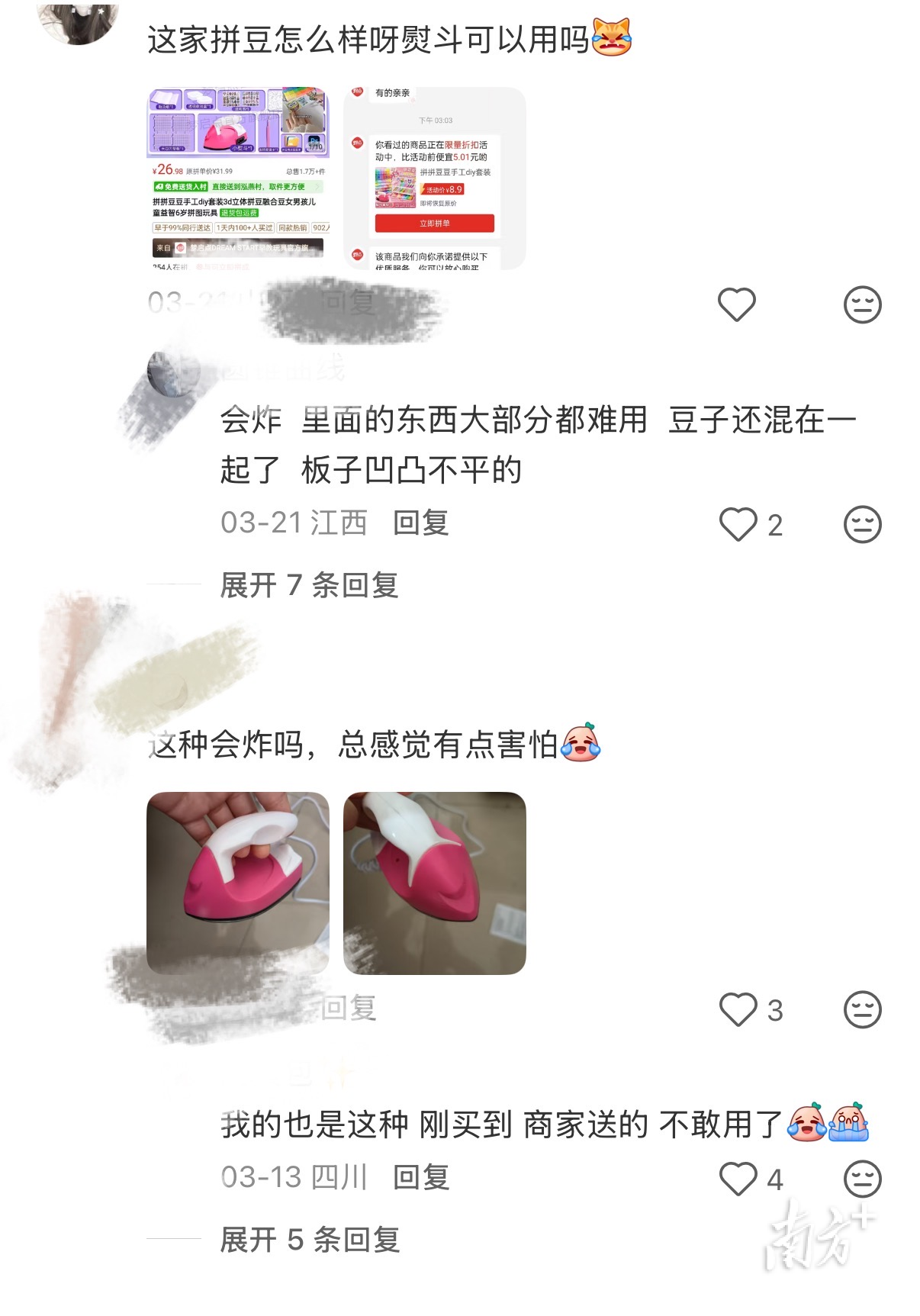The width and height of the screenshot is (920, 1316).
Task: Like the reply with 2 likes
Action: 738,525
